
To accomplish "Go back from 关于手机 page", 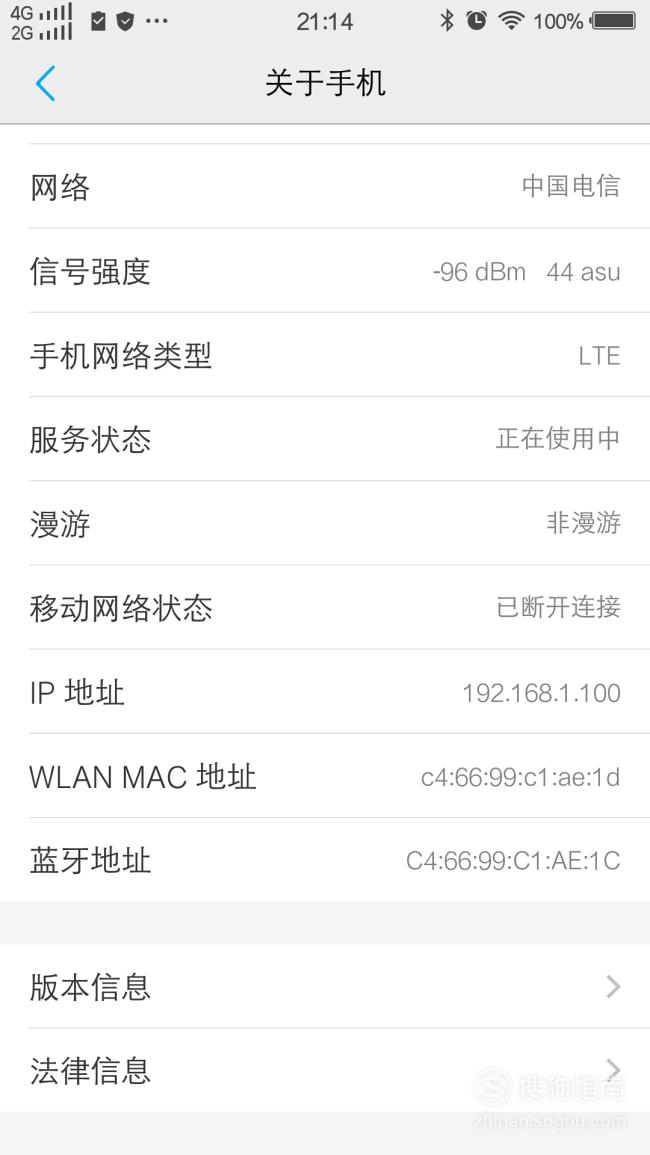I will (46, 83).
